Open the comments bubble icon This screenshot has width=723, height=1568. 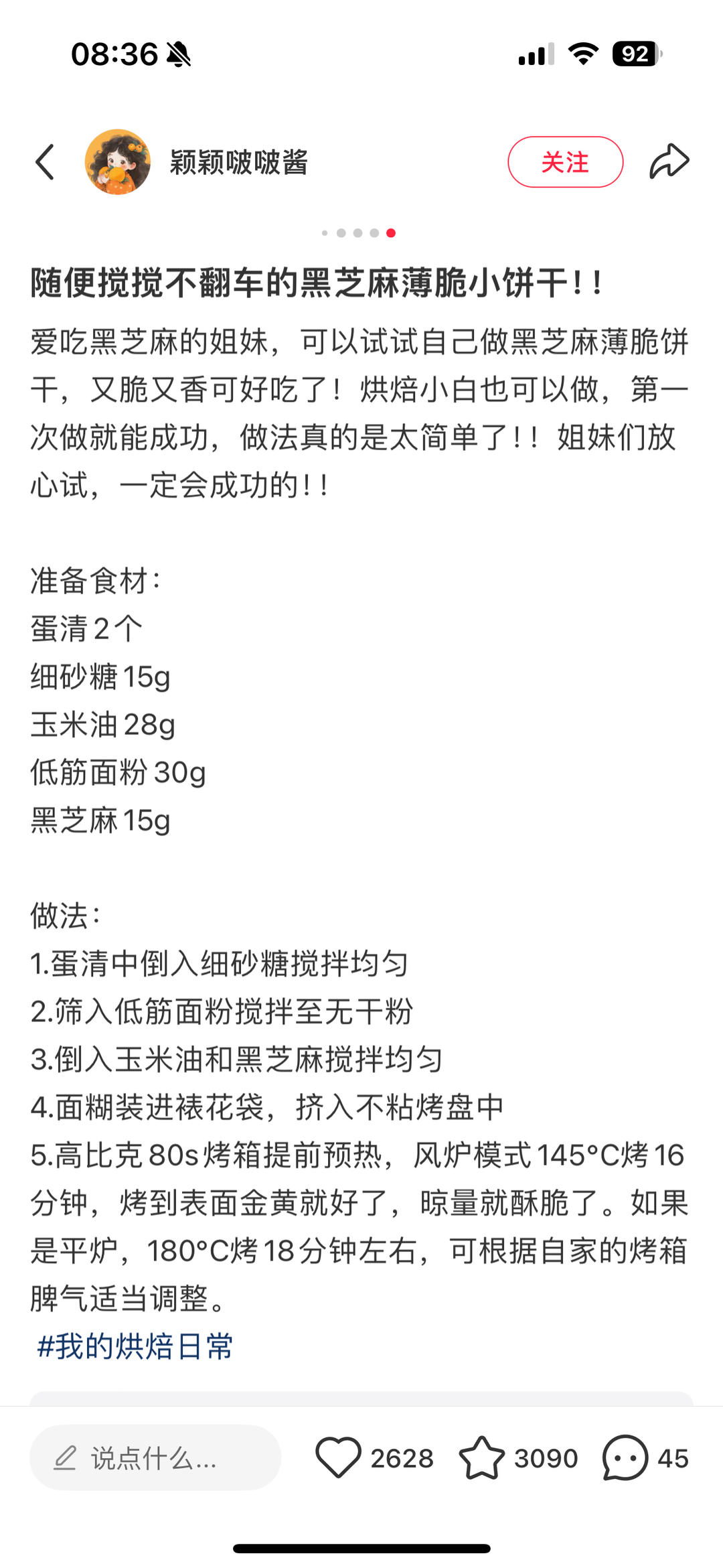pos(625,1457)
